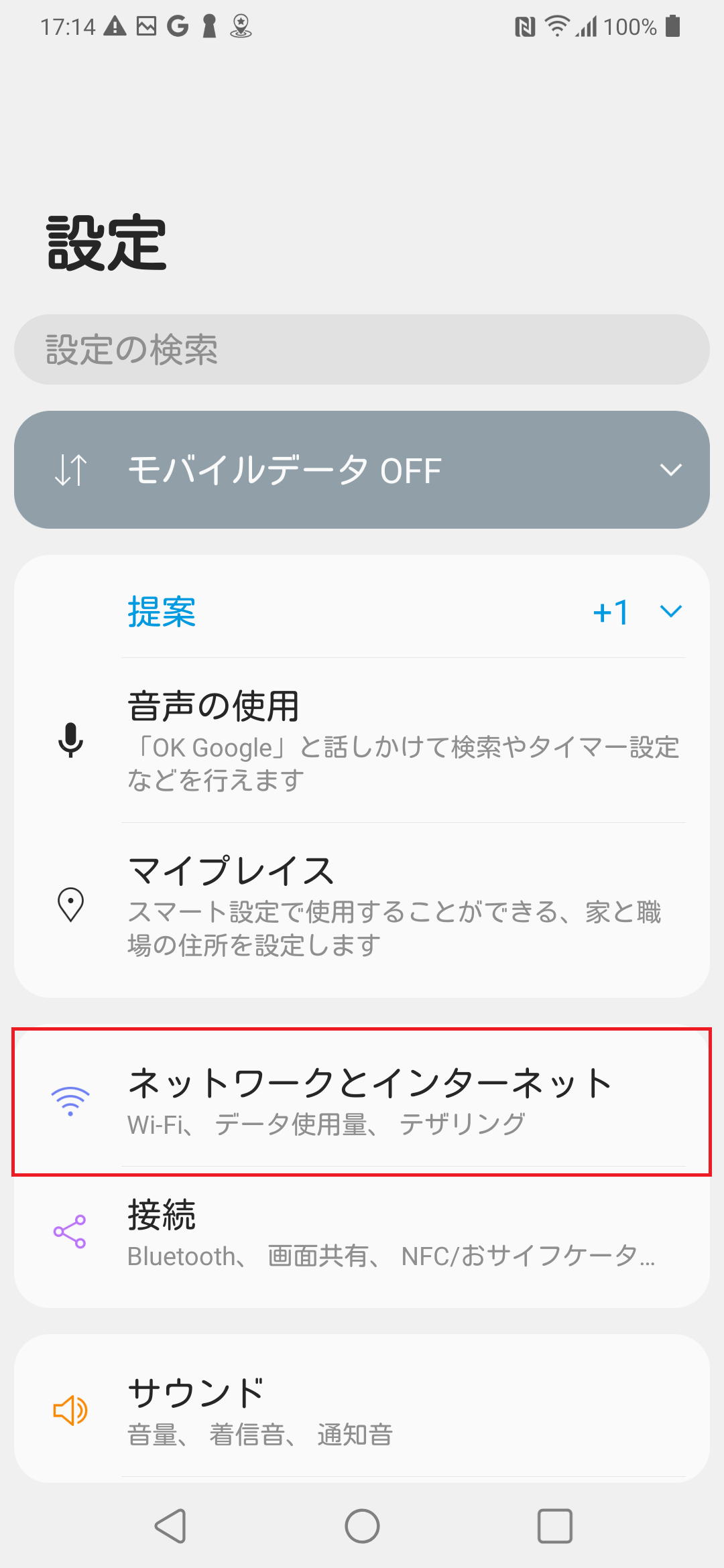Tap the 設定の検索 search field
Viewport: 724px width, 1568px height.
(362, 349)
